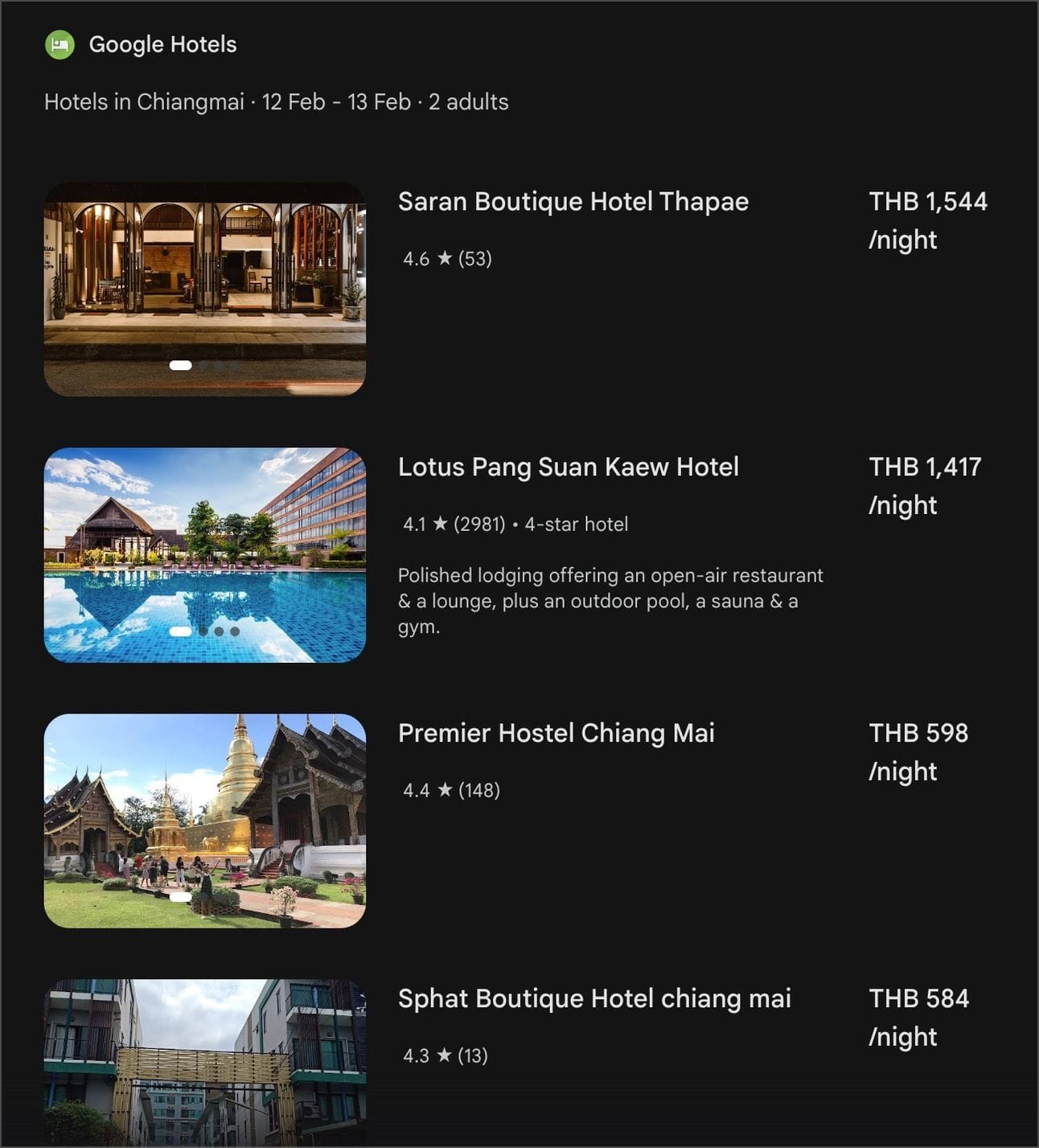Viewport: 1039px width, 1148px height.
Task: Open Sphat Boutique Hotel chiang mai
Action: [x=593, y=998]
